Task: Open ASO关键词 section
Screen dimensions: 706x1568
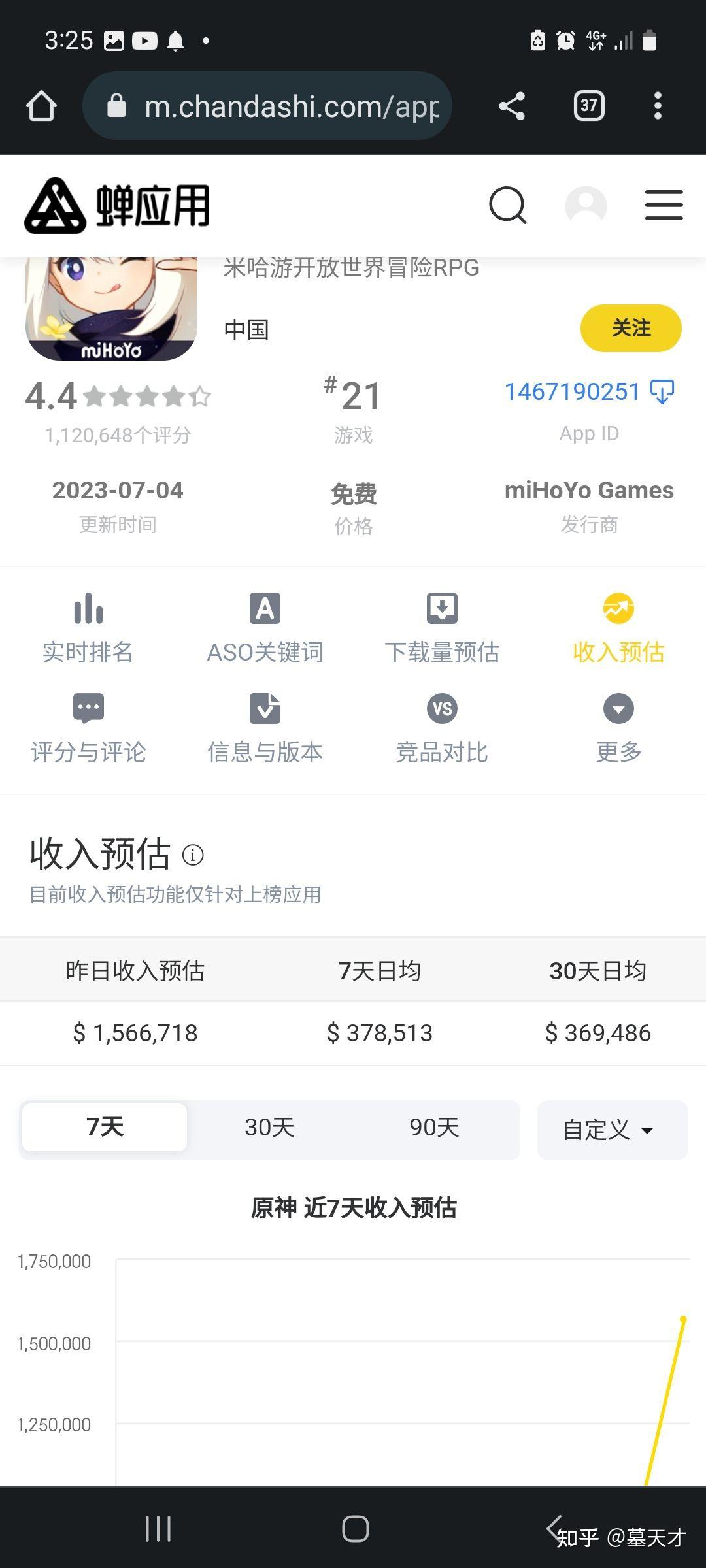Action: (x=265, y=627)
